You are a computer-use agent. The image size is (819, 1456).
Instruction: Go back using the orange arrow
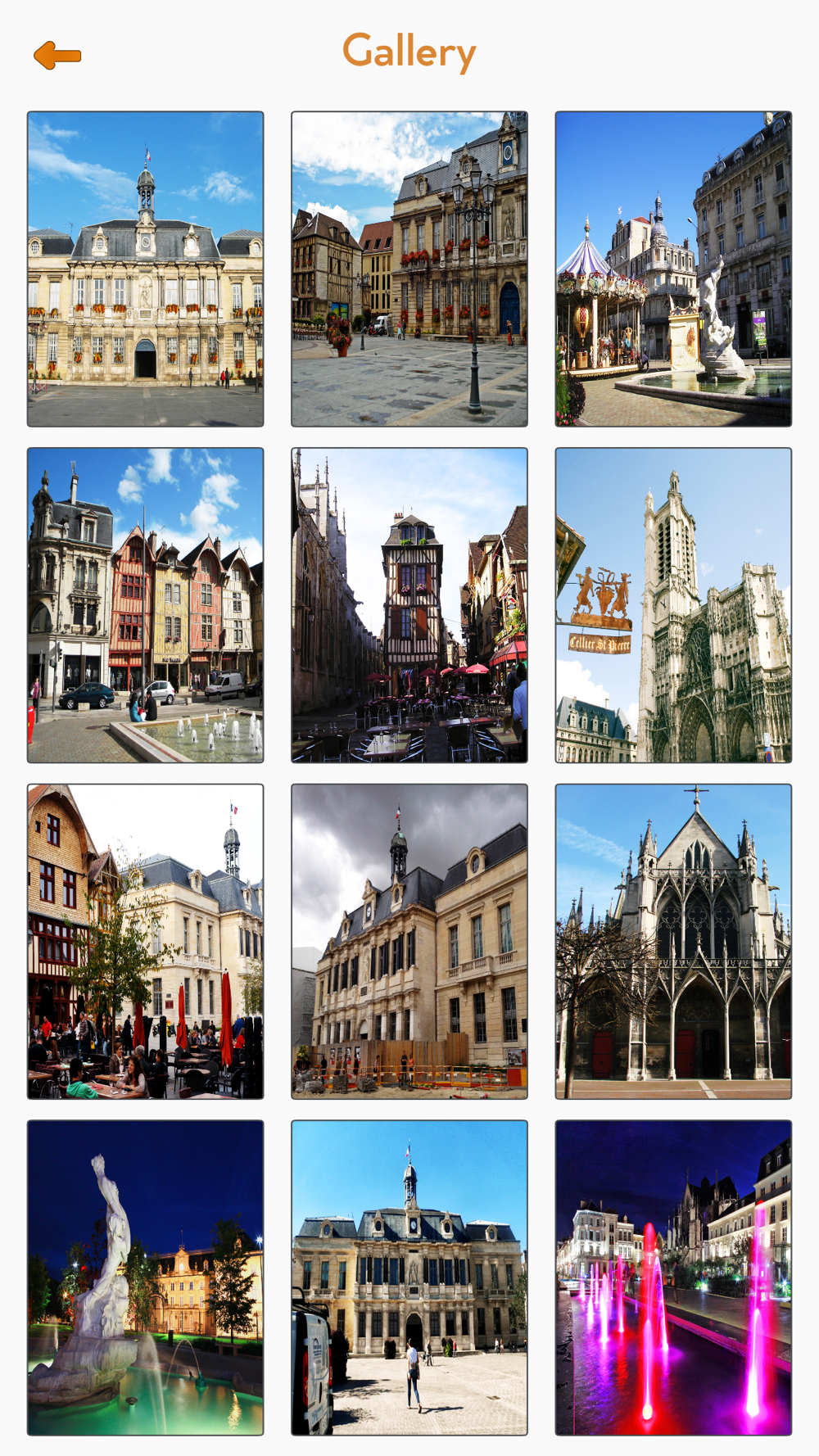coord(57,56)
